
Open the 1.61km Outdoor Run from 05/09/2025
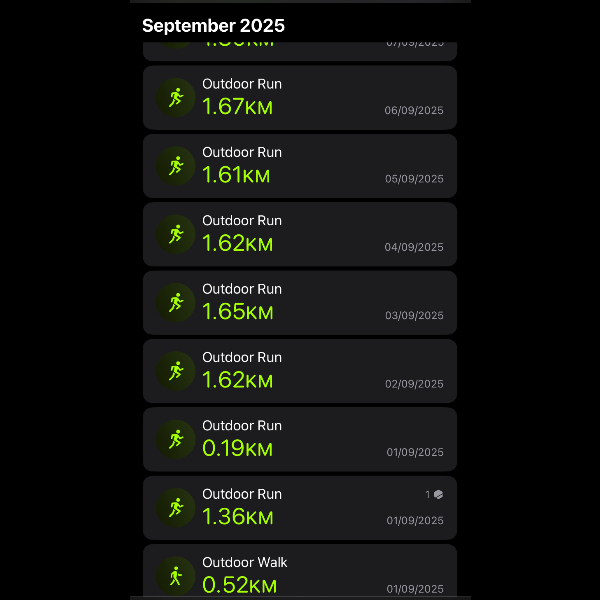click(x=300, y=166)
